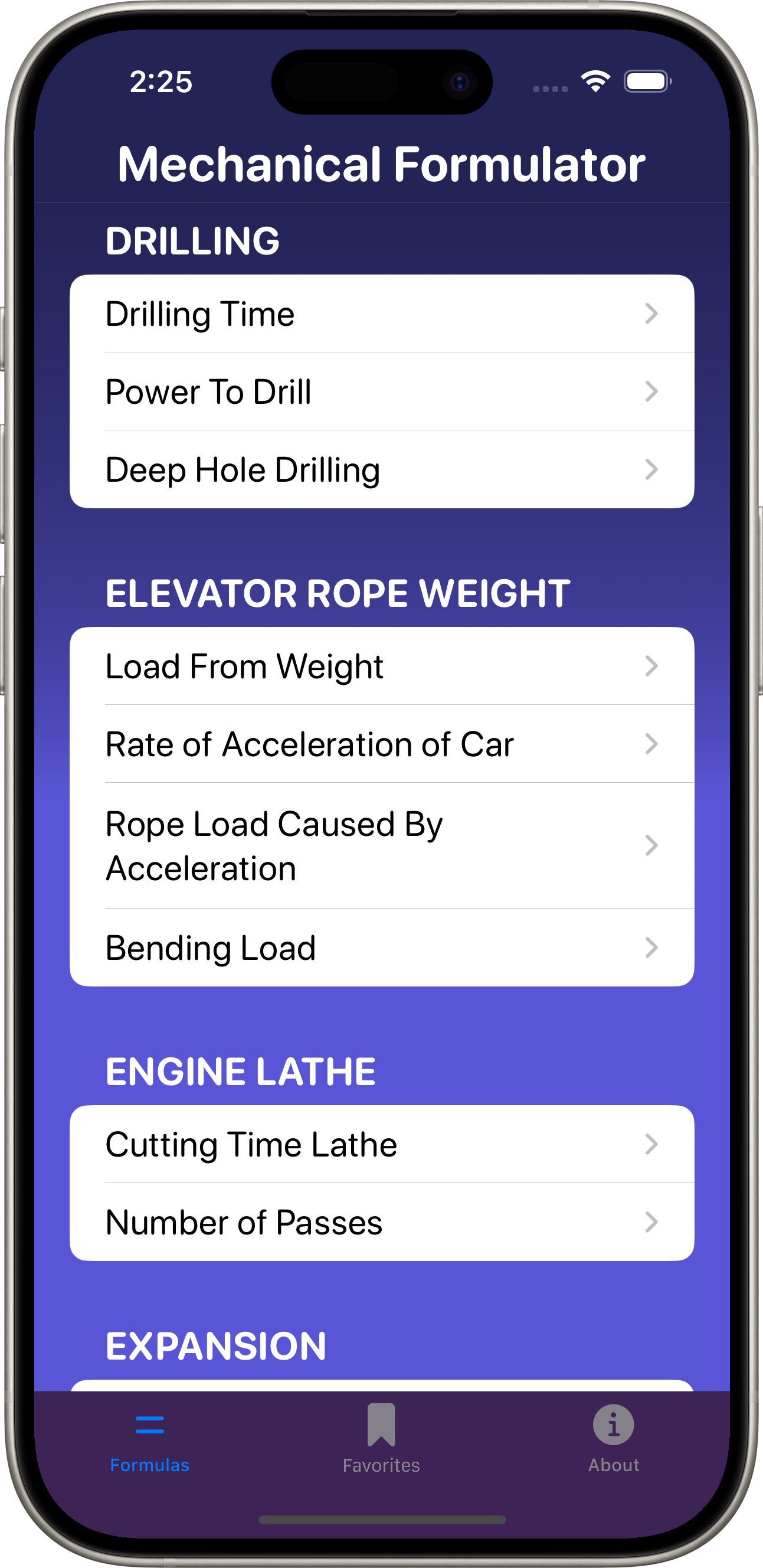Open Number of Passes formula
The height and width of the screenshot is (1568, 763).
381,1221
